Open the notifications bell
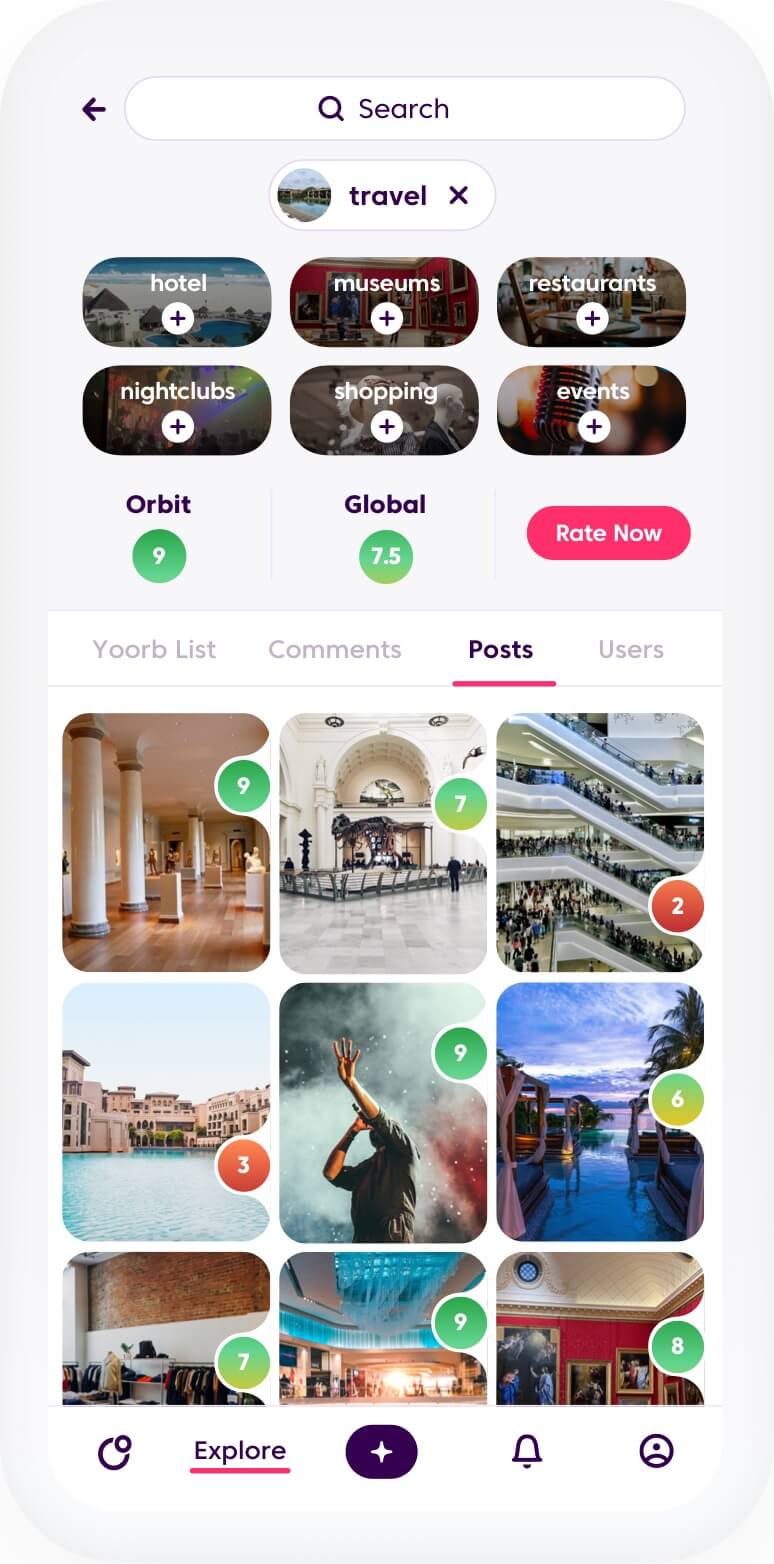This screenshot has width=774, height=1564. pos(527,1451)
